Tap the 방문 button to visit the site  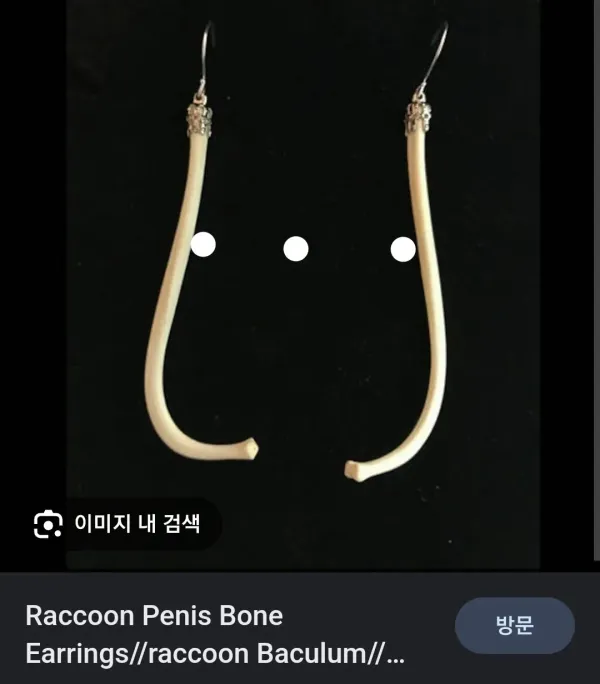coord(514,627)
